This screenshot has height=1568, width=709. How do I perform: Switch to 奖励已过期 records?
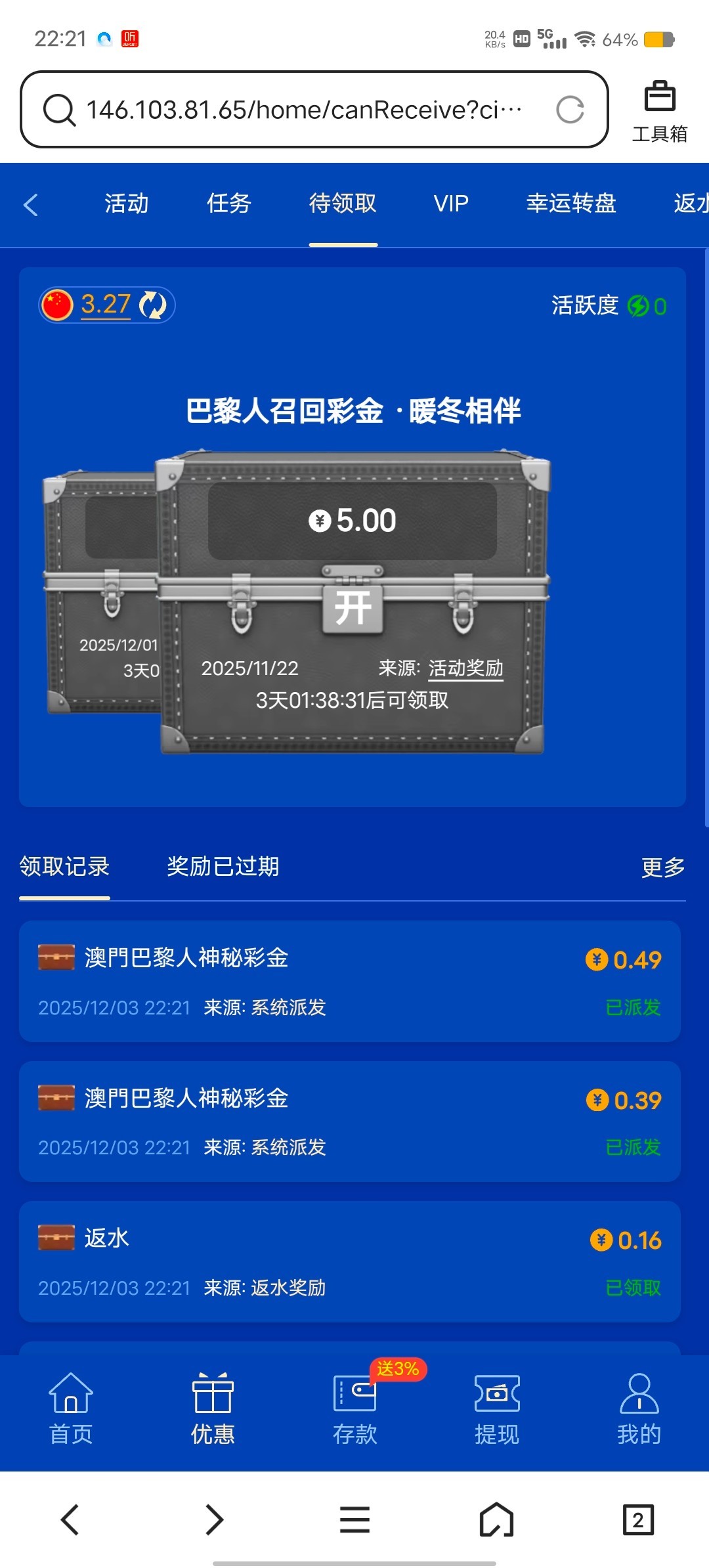223,867
